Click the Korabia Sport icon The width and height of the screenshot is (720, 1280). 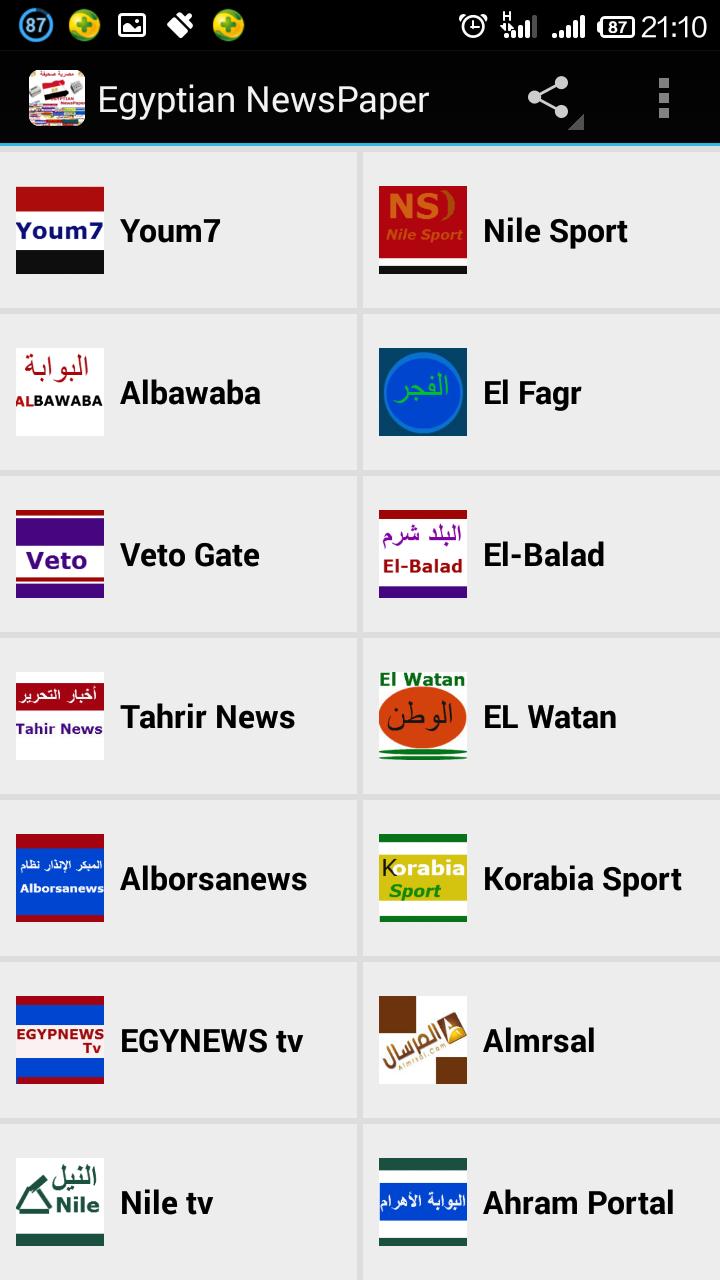422,878
